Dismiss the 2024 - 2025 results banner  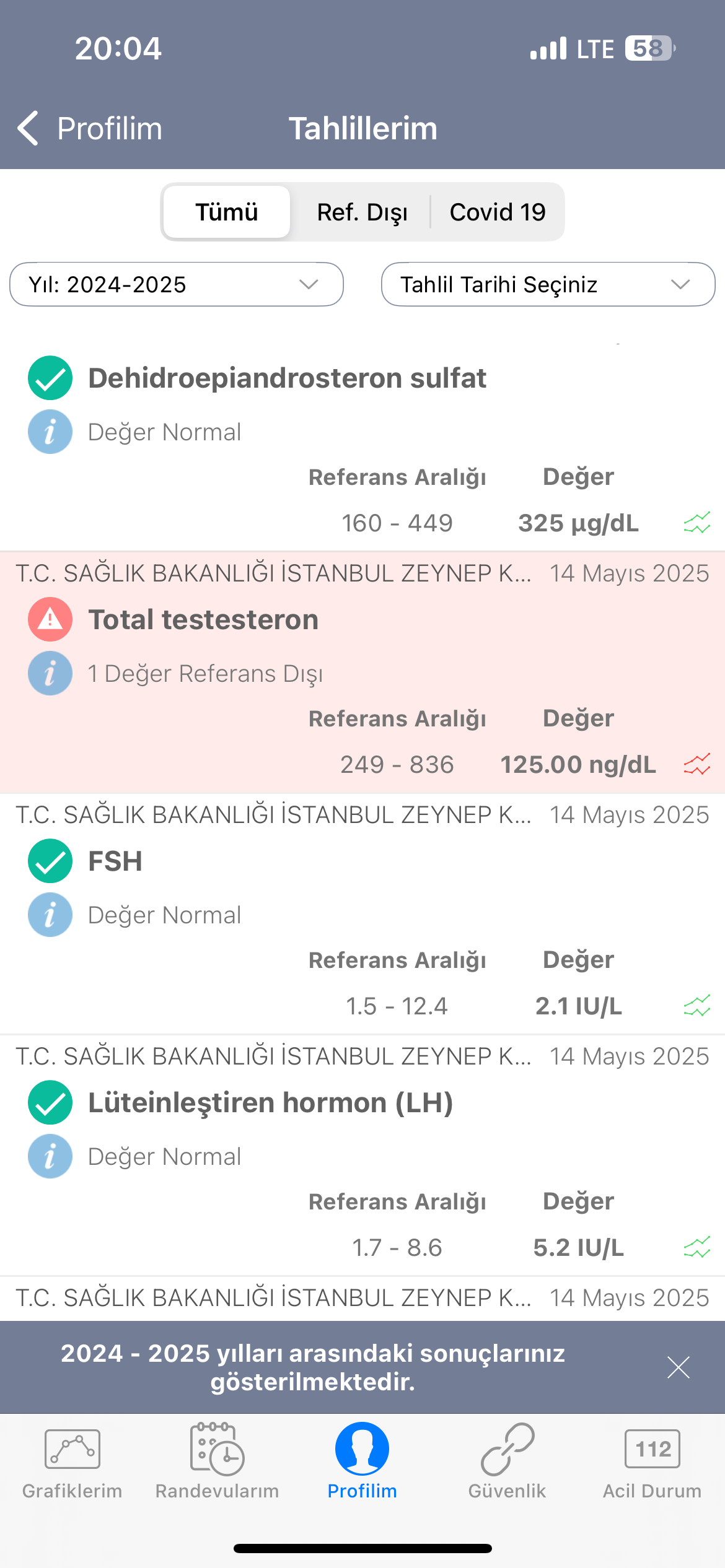click(x=679, y=1367)
